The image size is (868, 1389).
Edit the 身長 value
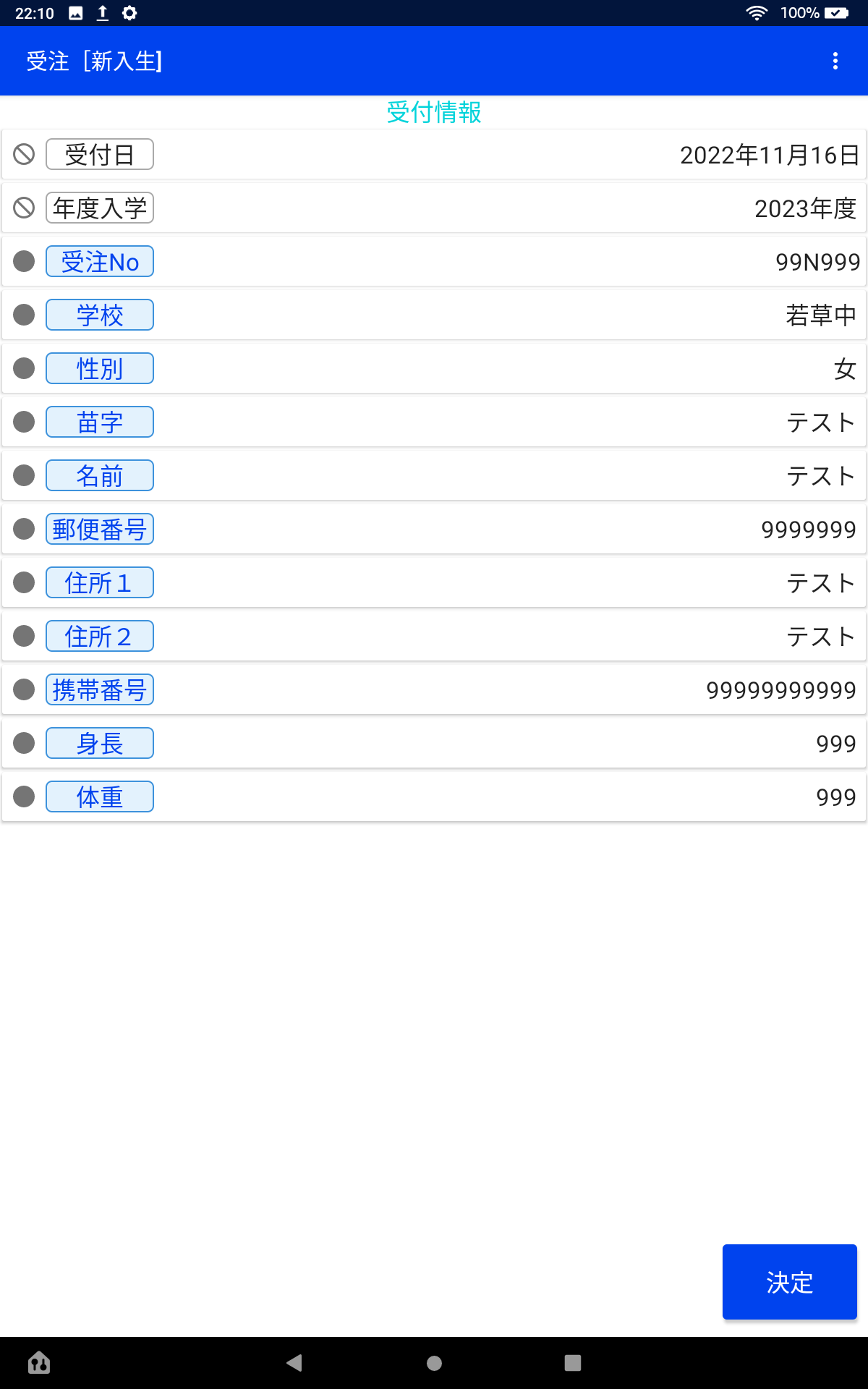[100, 744]
